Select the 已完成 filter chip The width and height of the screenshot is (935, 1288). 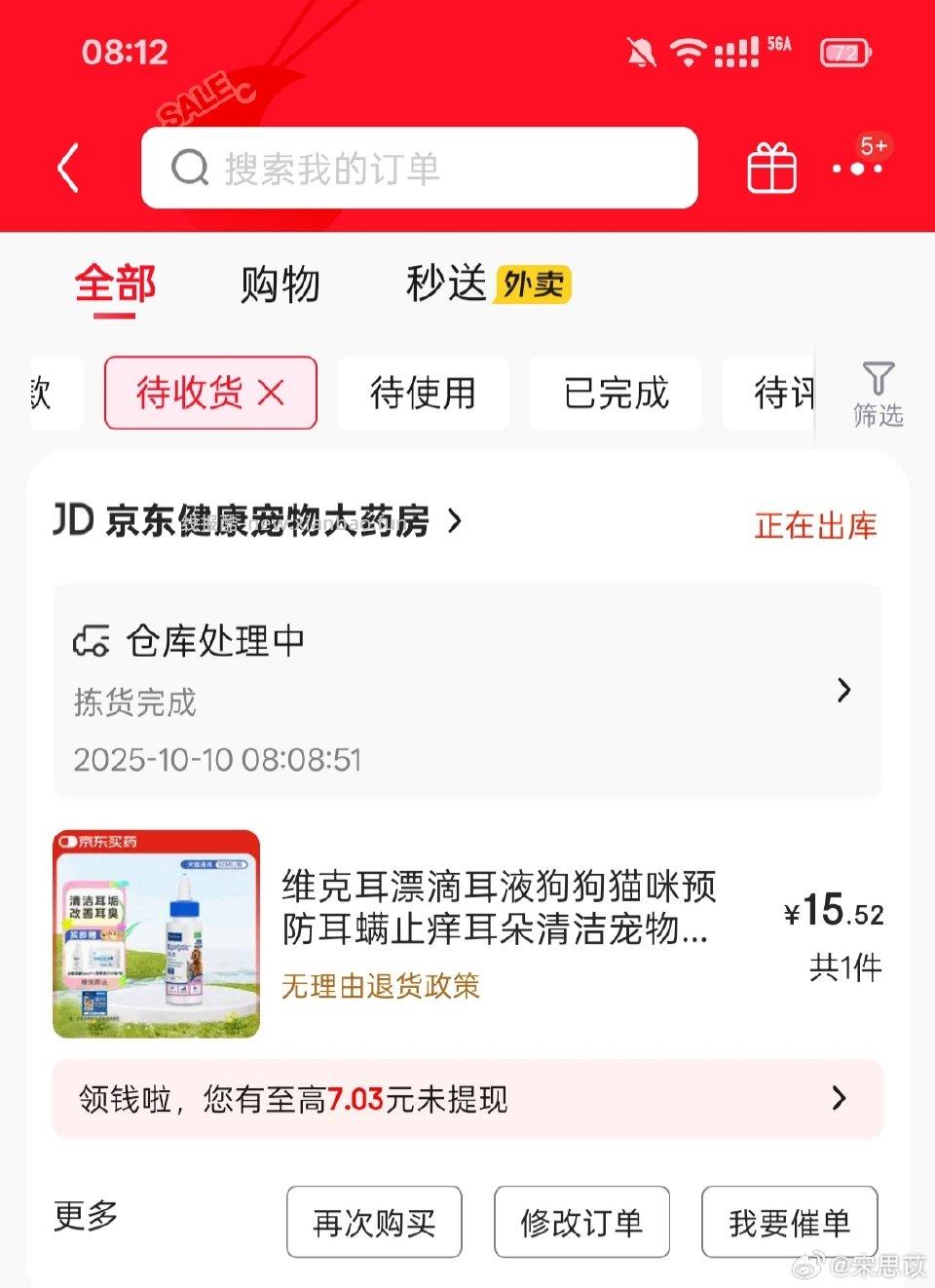click(614, 393)
